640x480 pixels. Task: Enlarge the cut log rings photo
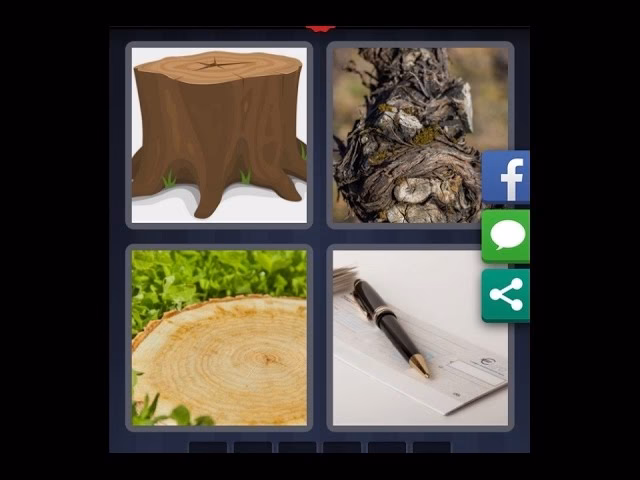tap(219, 338)
